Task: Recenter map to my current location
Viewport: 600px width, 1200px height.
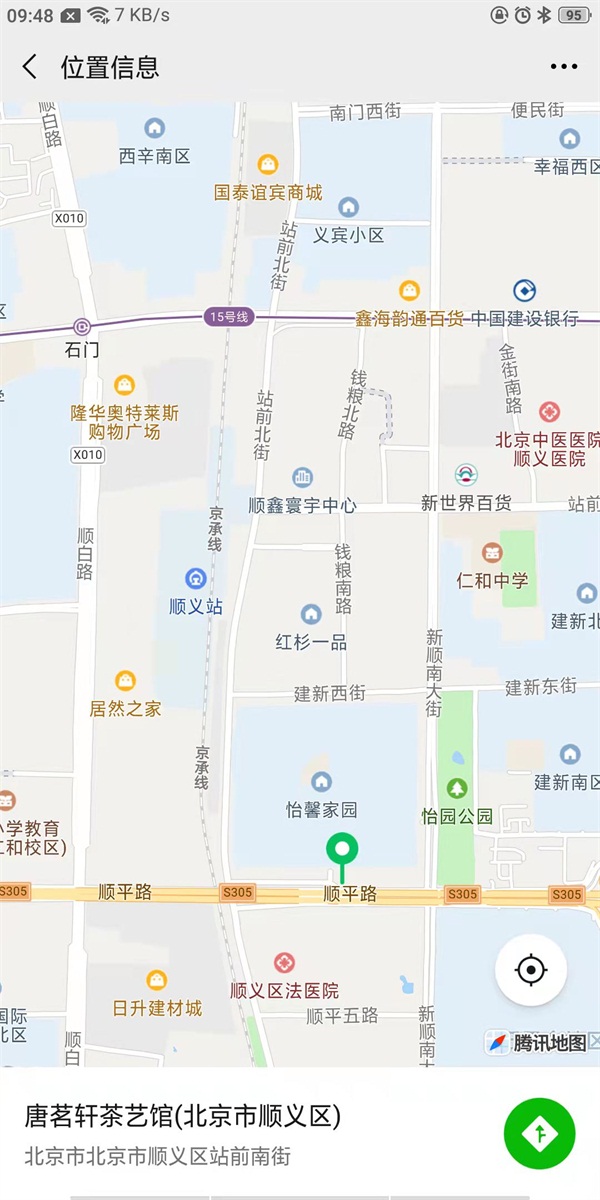Action: 531,970
